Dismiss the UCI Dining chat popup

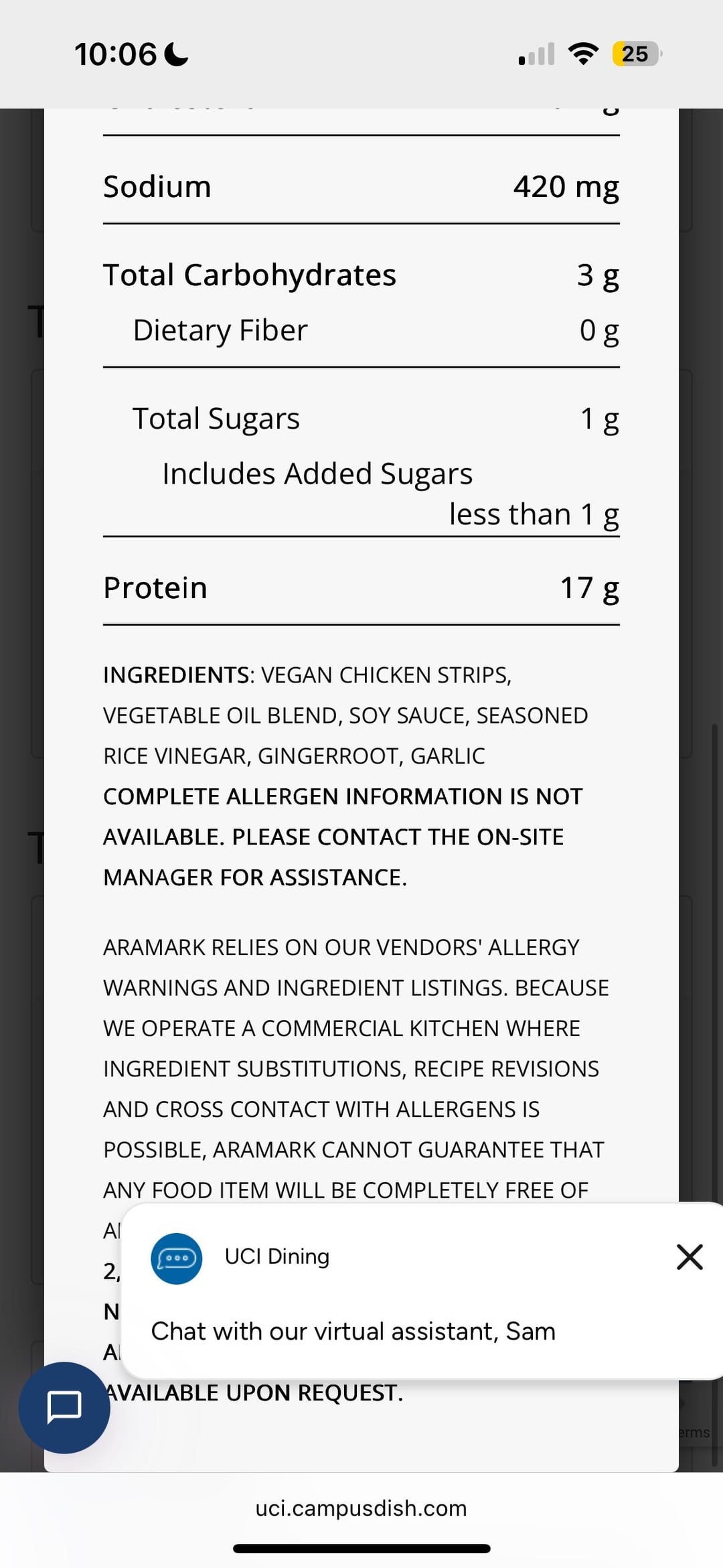pyautogui.click(x=689, y=1257)
